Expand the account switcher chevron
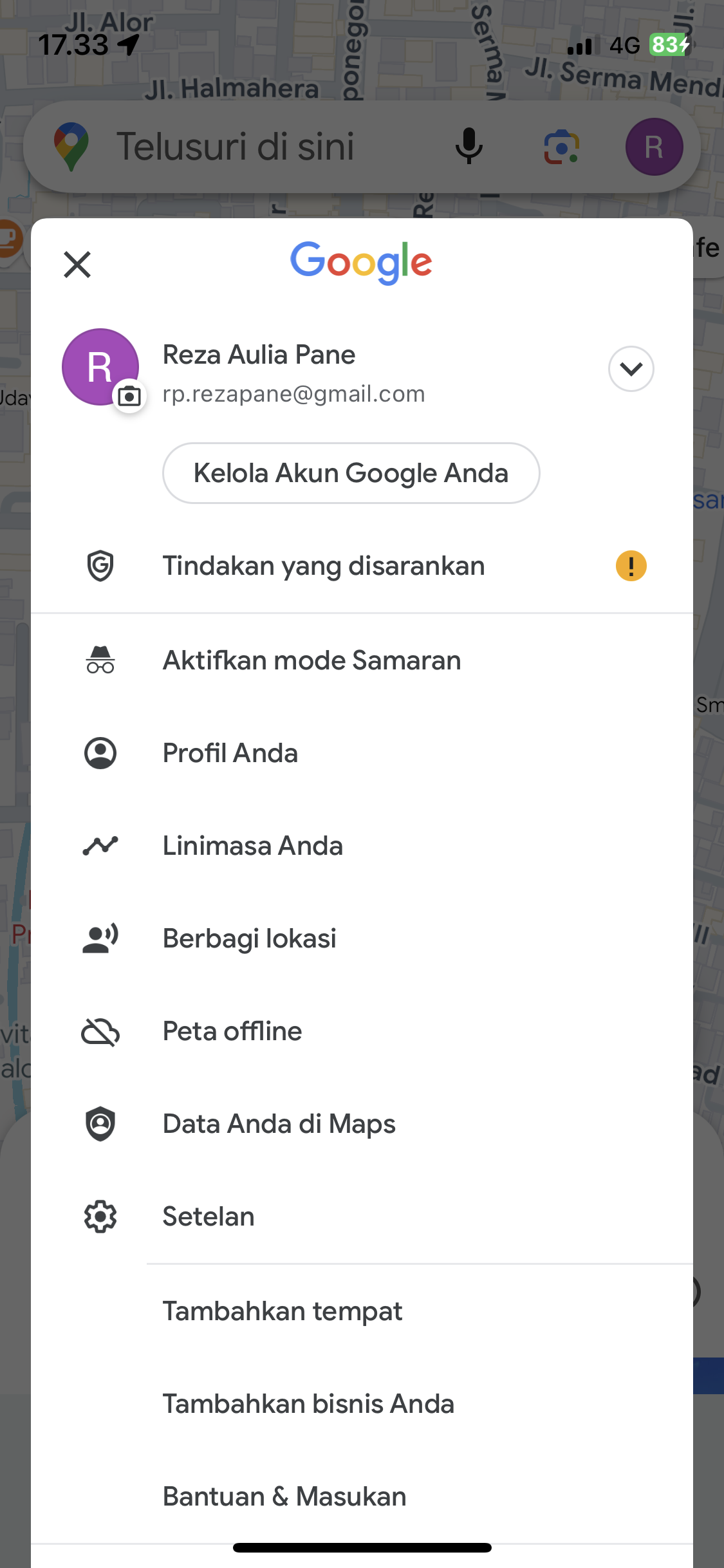Viewport: 724px width, 1568px height. point(631,369)
